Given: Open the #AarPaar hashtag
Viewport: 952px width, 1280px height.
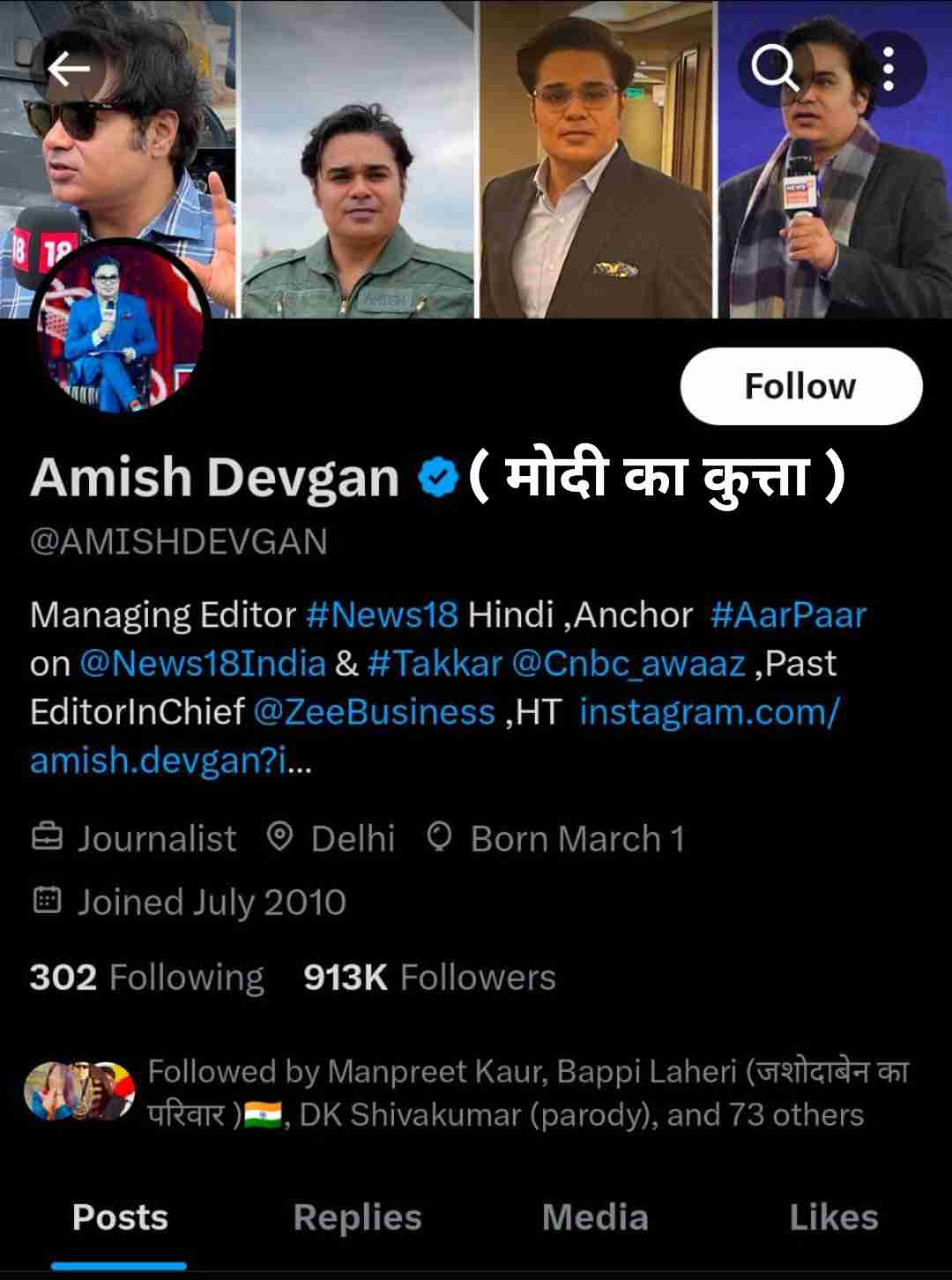Looking at the screenshot, I should pos(788,614).
